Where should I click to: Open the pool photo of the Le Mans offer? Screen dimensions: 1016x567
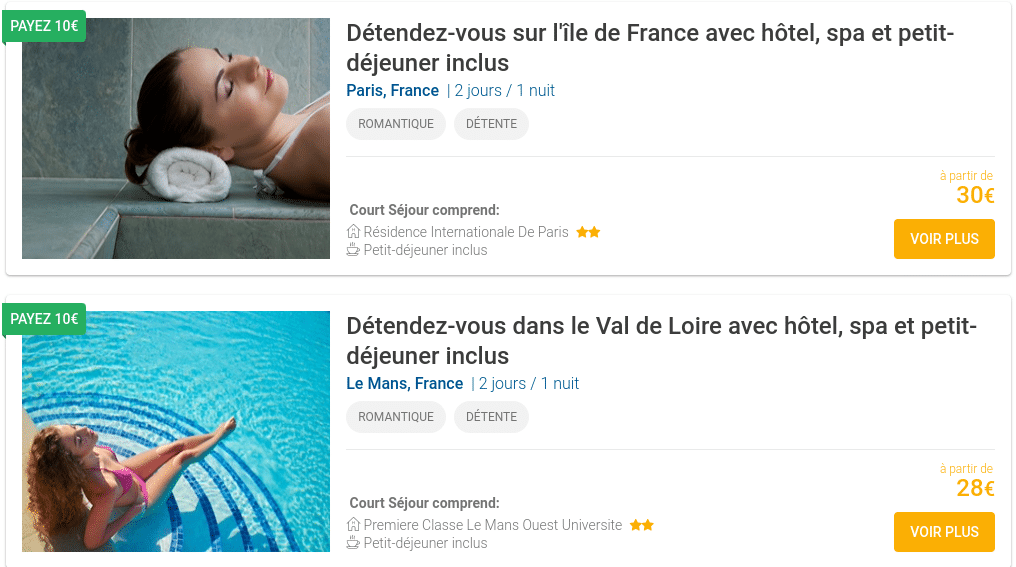(176, 432)
